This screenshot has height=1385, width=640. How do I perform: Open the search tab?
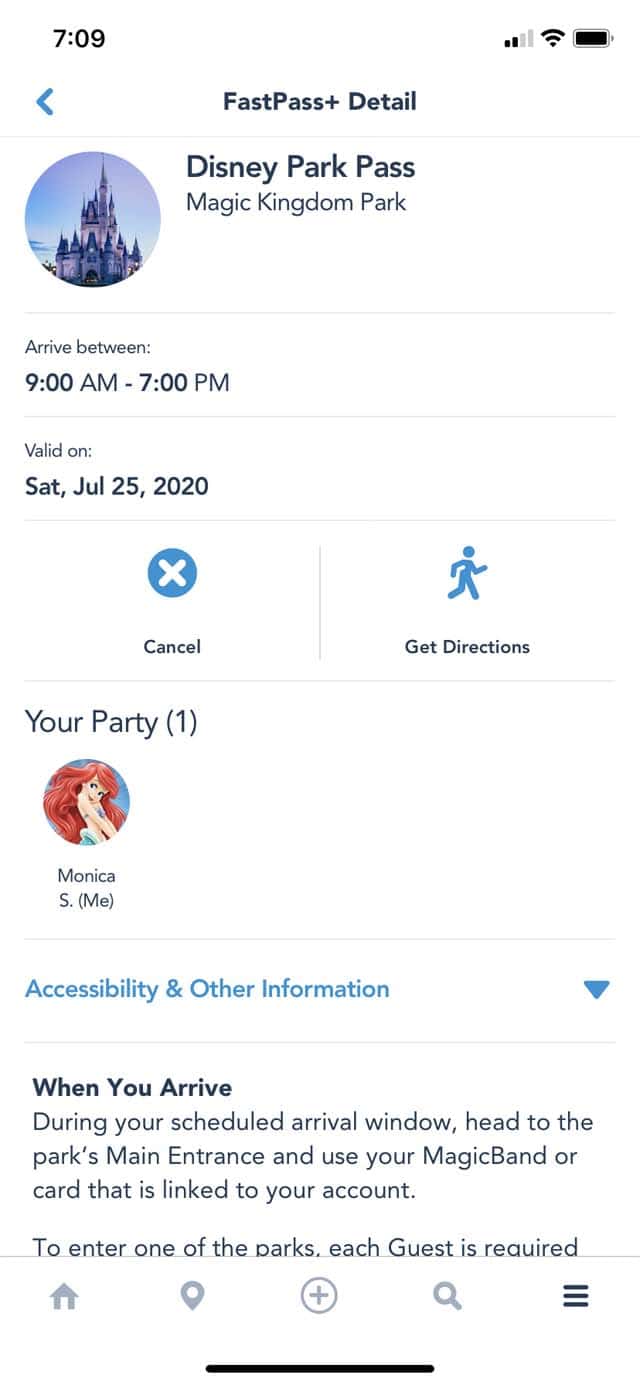[447, 1297]
